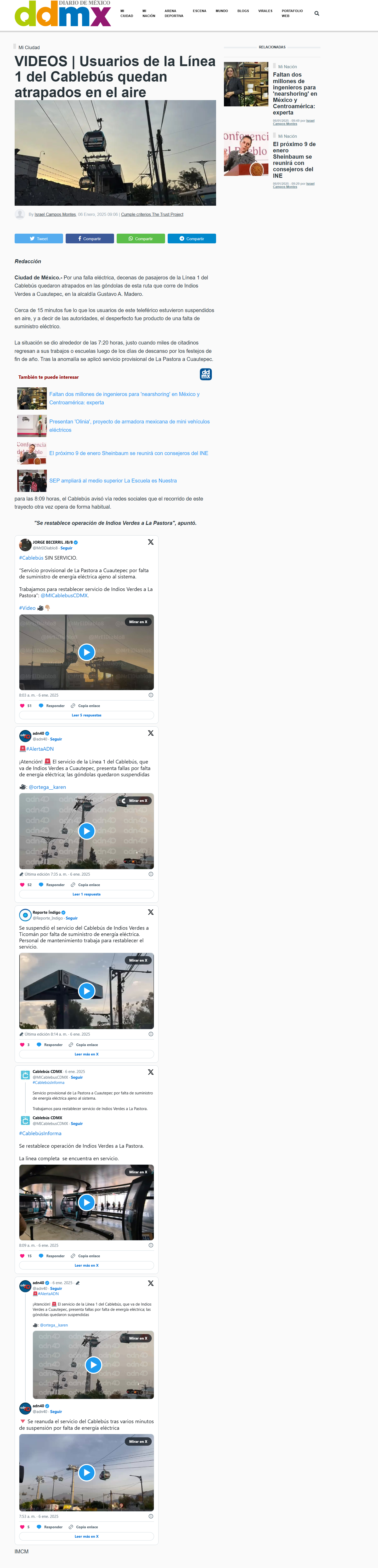The image size is (378, 1568).
Task: Follow Reporte Índigo via Seguir
Action: [x=71, y=918]
